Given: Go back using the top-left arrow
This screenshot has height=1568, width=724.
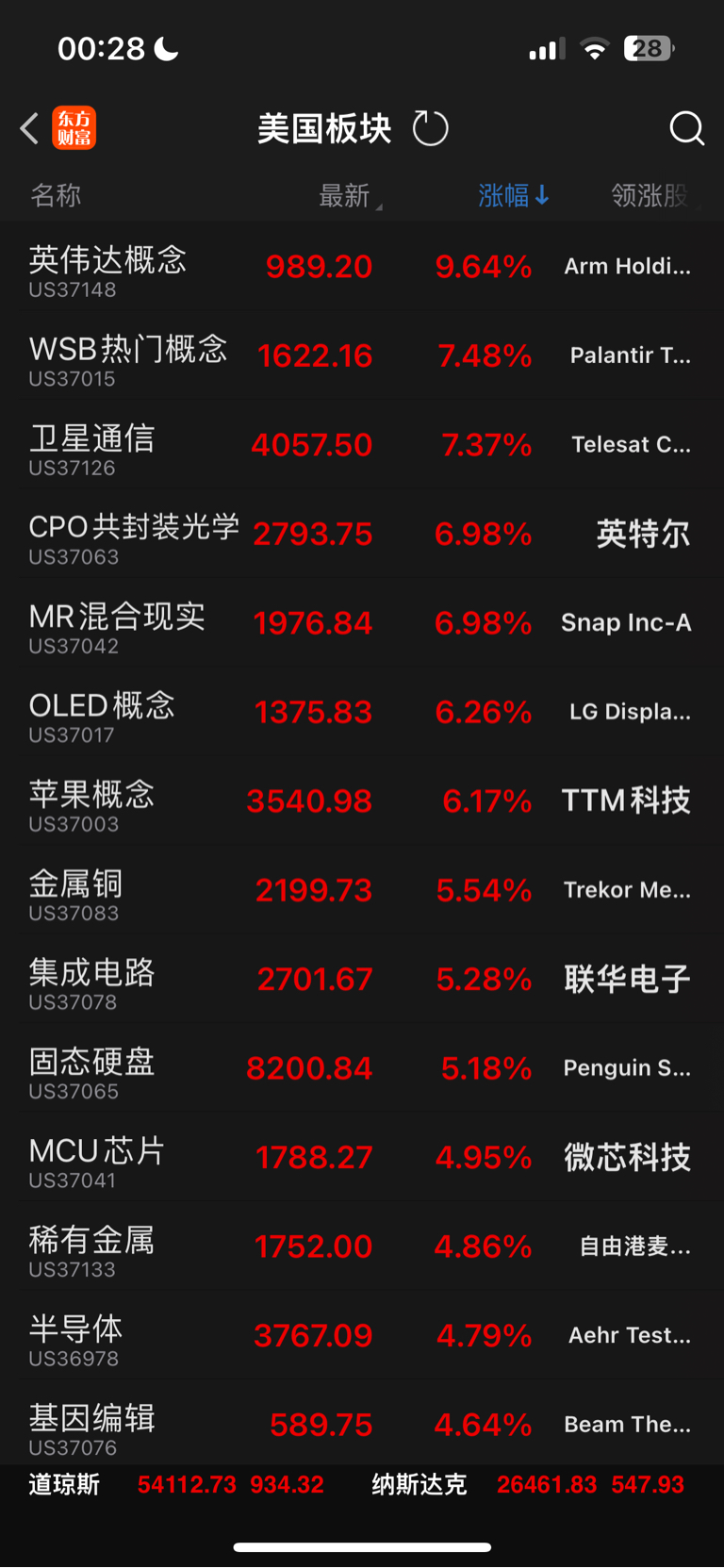Looking at the screenshot, I should coord(29,128).
